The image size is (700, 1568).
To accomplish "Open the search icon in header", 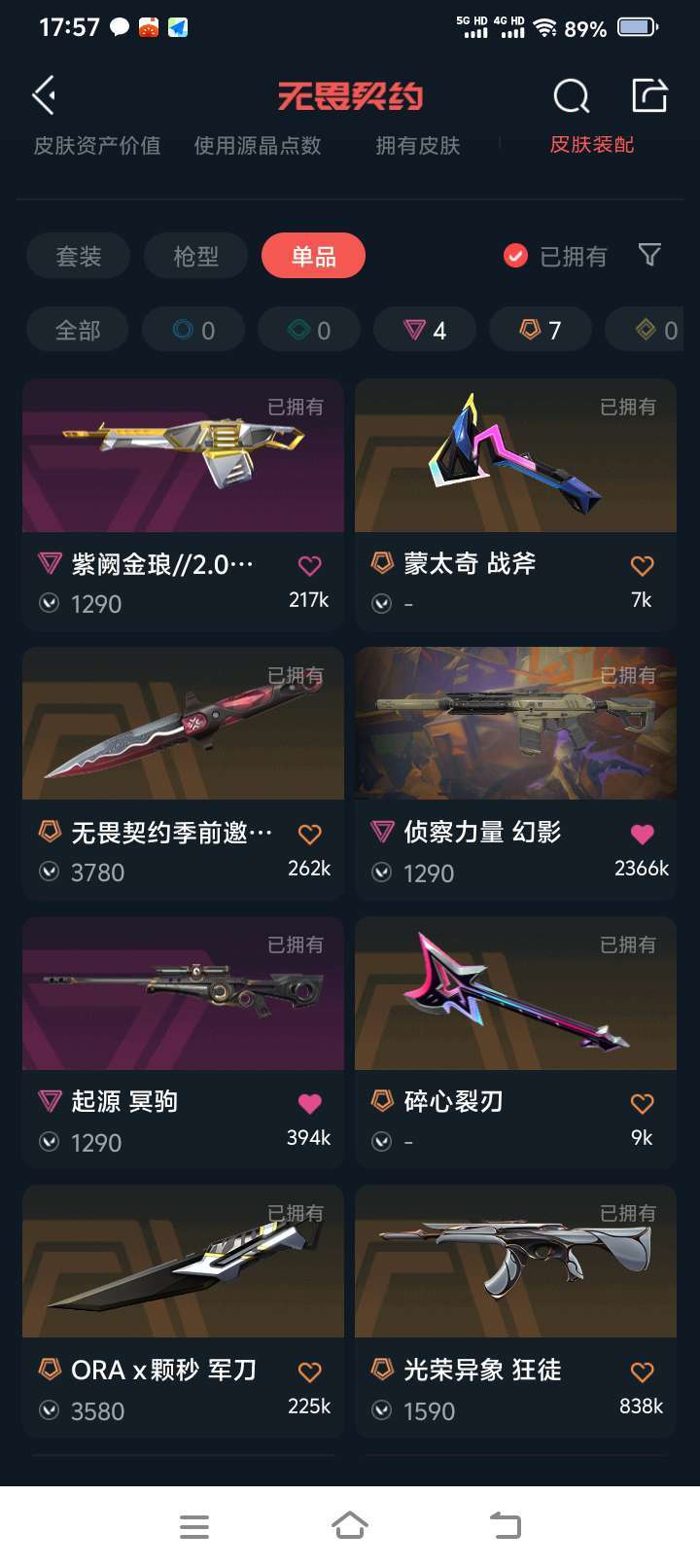I will click(571, 96).
